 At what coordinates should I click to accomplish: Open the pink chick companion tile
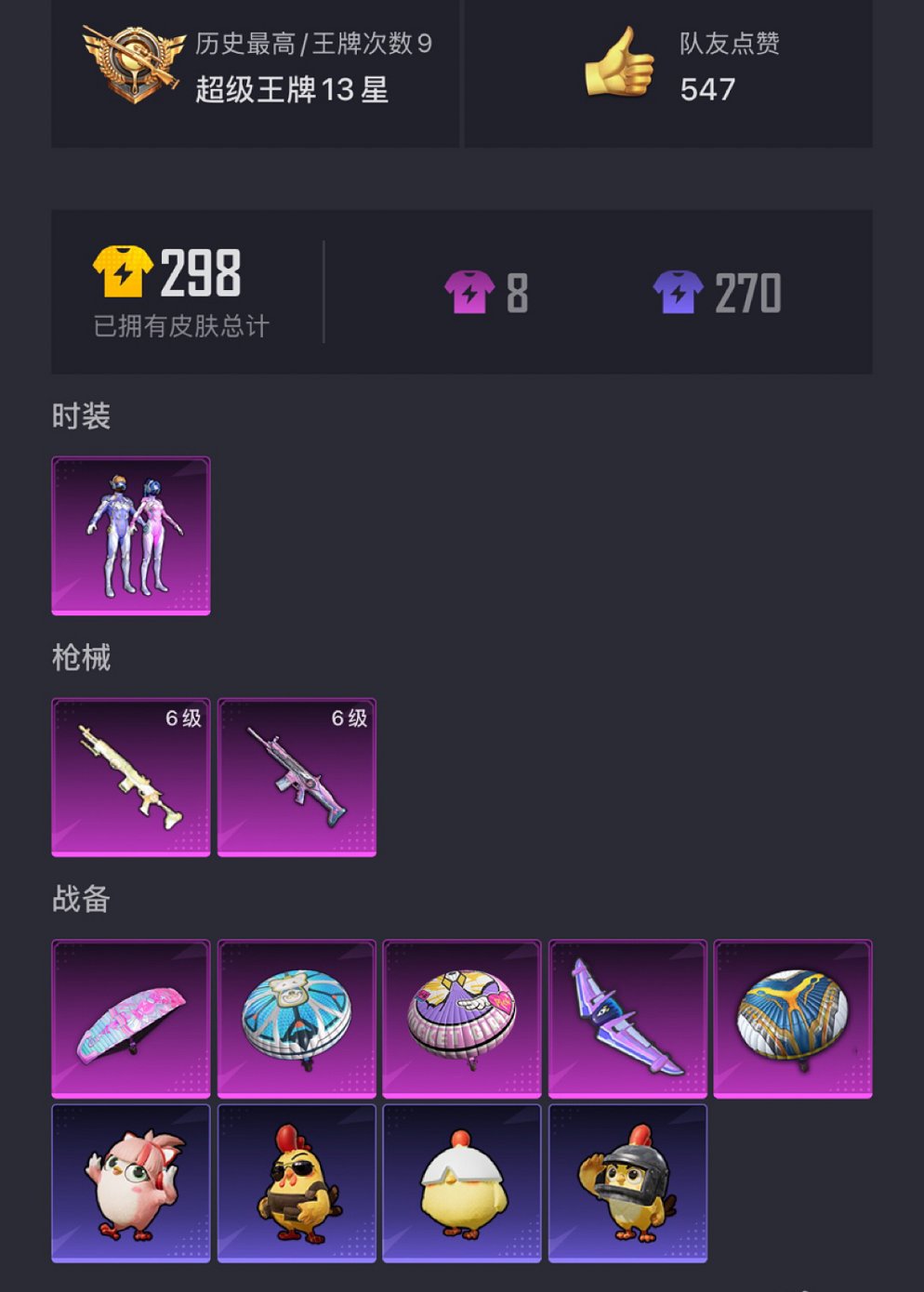[x=131, y=1182]
